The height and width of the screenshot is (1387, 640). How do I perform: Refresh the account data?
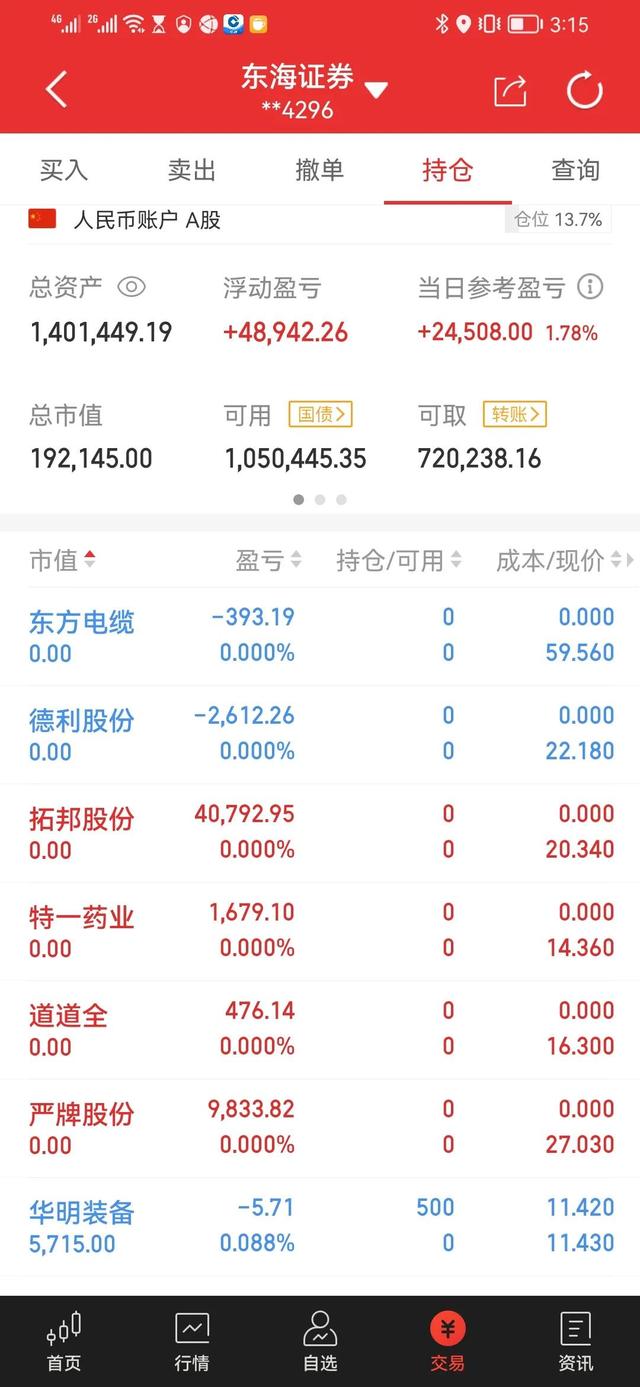coord(584,91)
